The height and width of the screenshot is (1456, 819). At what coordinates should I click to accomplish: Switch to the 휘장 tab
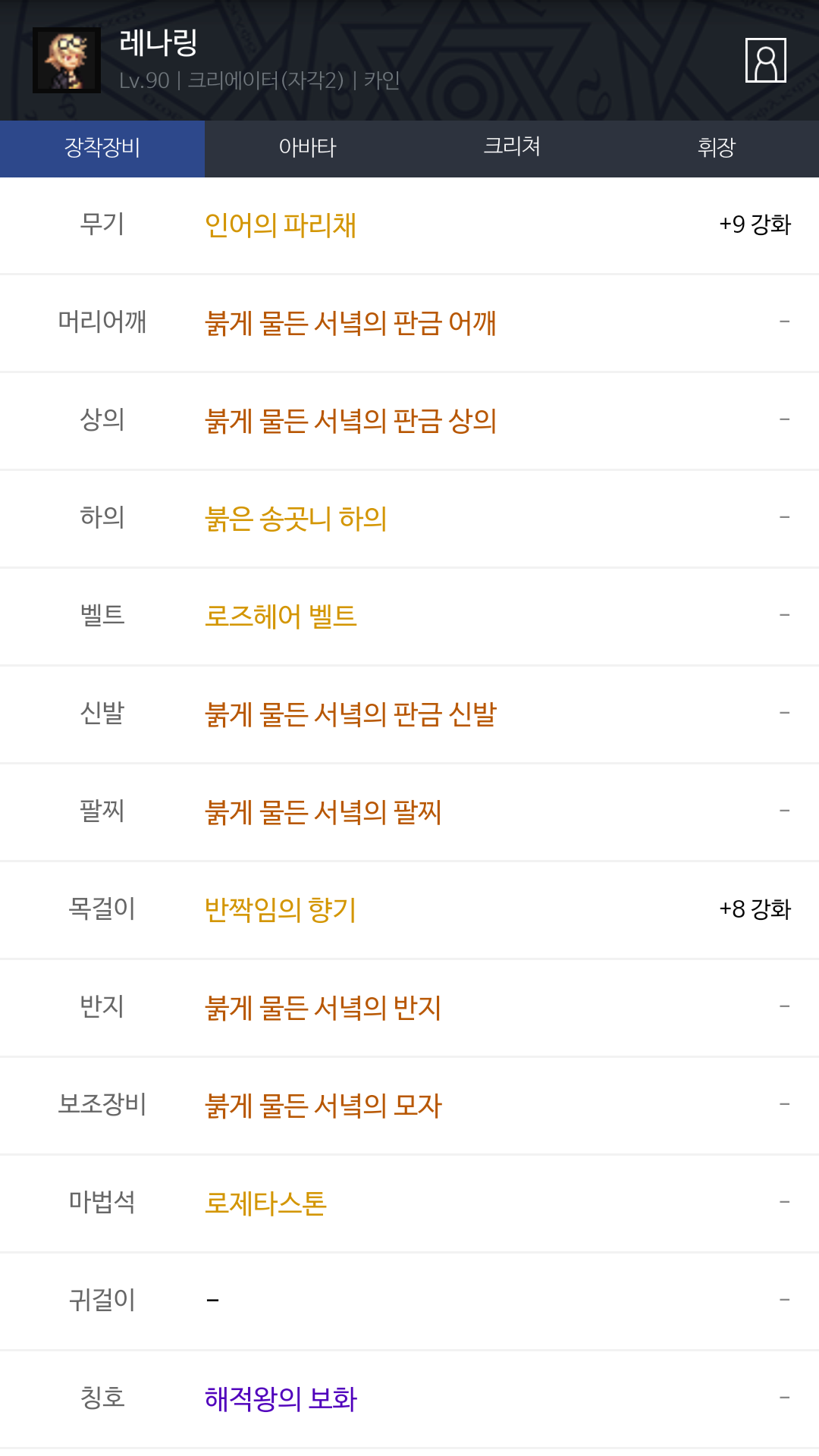tap(717, 148)
